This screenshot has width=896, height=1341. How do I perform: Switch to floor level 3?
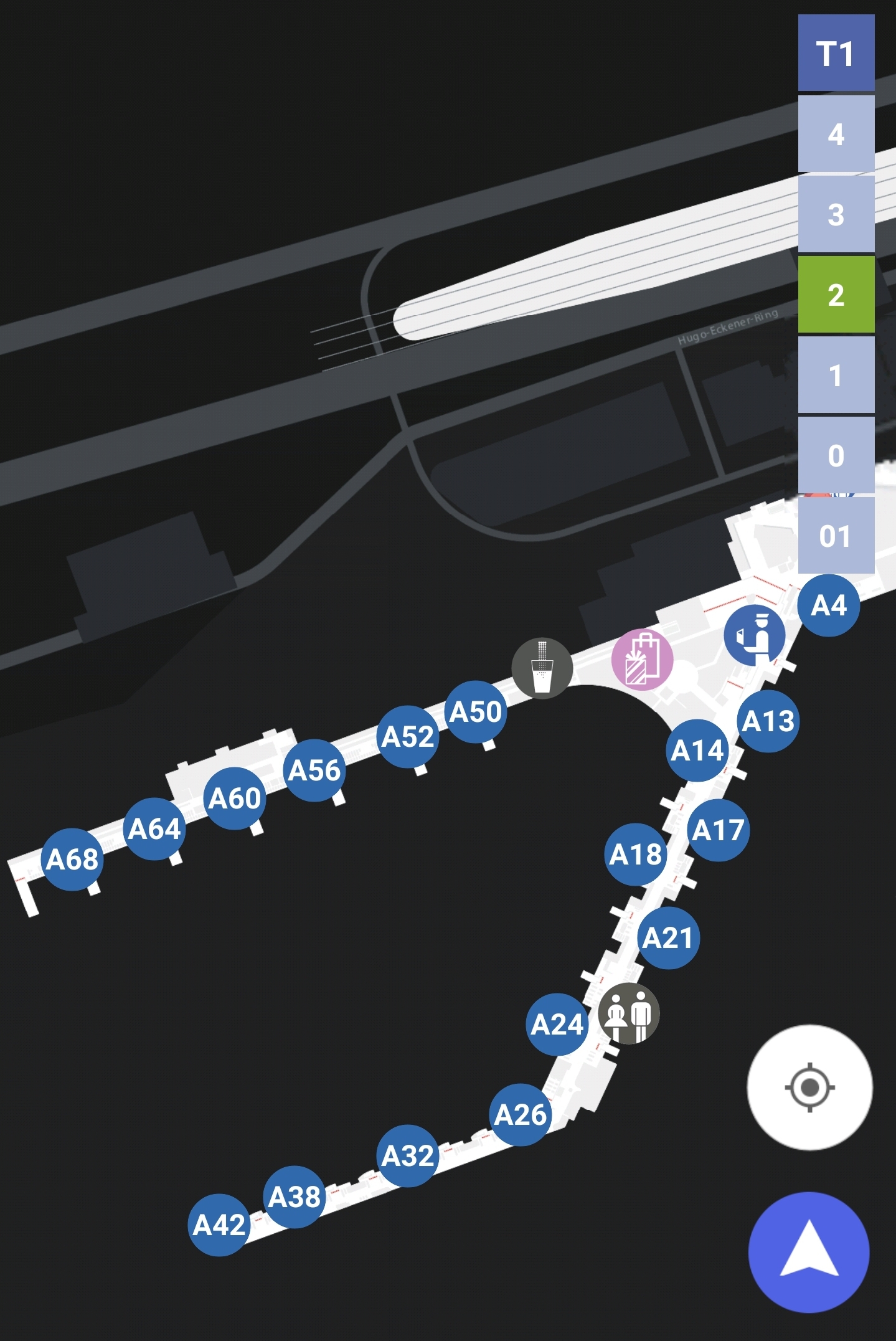pyautogui.click(x=836, y=214)
